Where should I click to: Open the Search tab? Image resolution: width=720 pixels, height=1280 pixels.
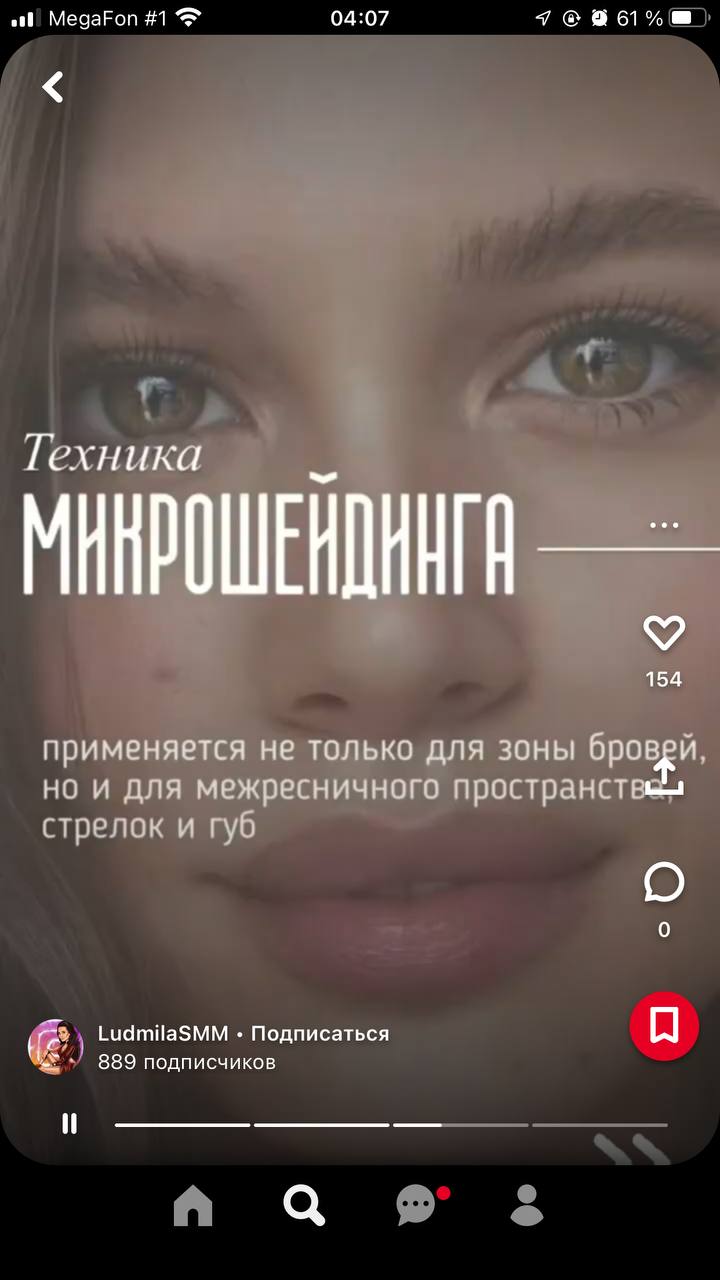tap(304, 1206)
